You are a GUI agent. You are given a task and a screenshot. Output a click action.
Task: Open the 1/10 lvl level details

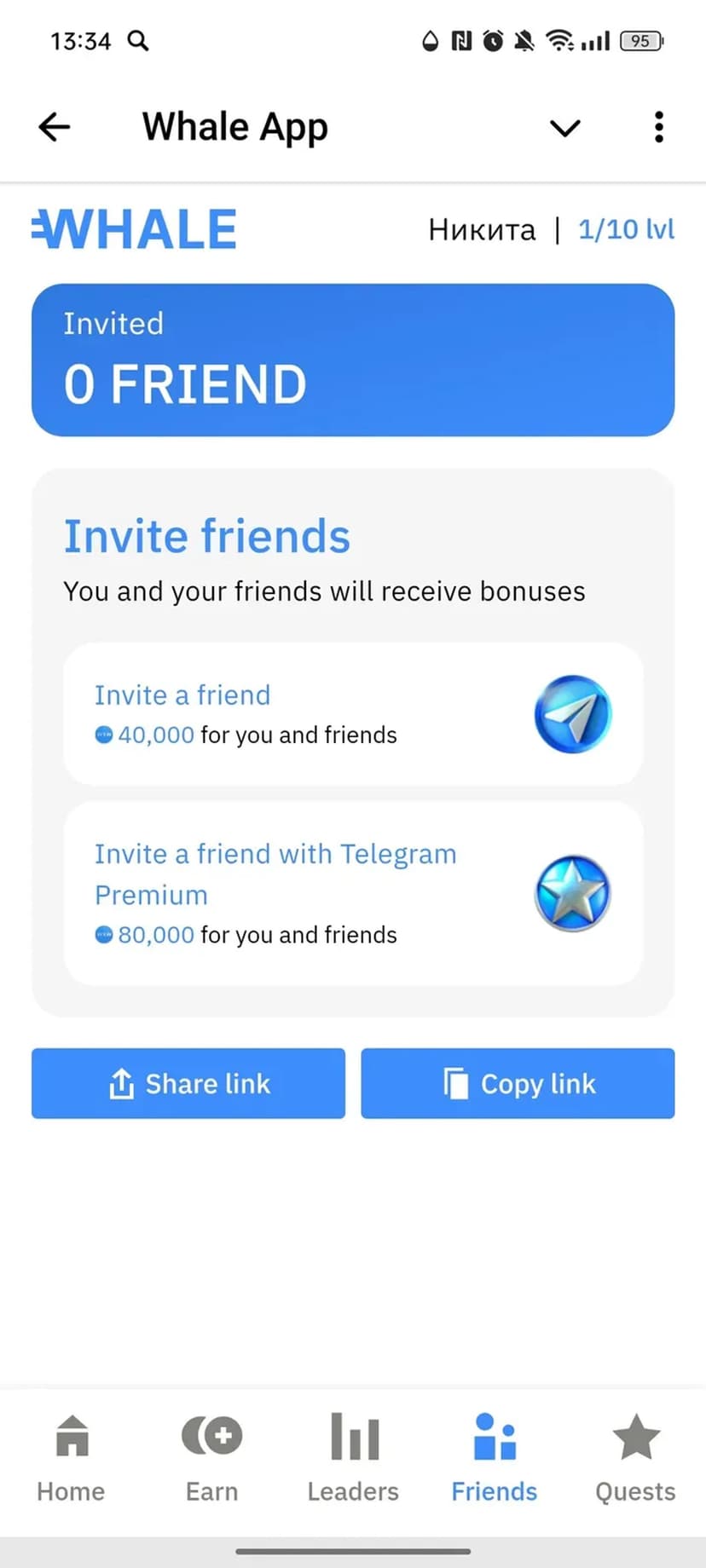pos(626,229)
